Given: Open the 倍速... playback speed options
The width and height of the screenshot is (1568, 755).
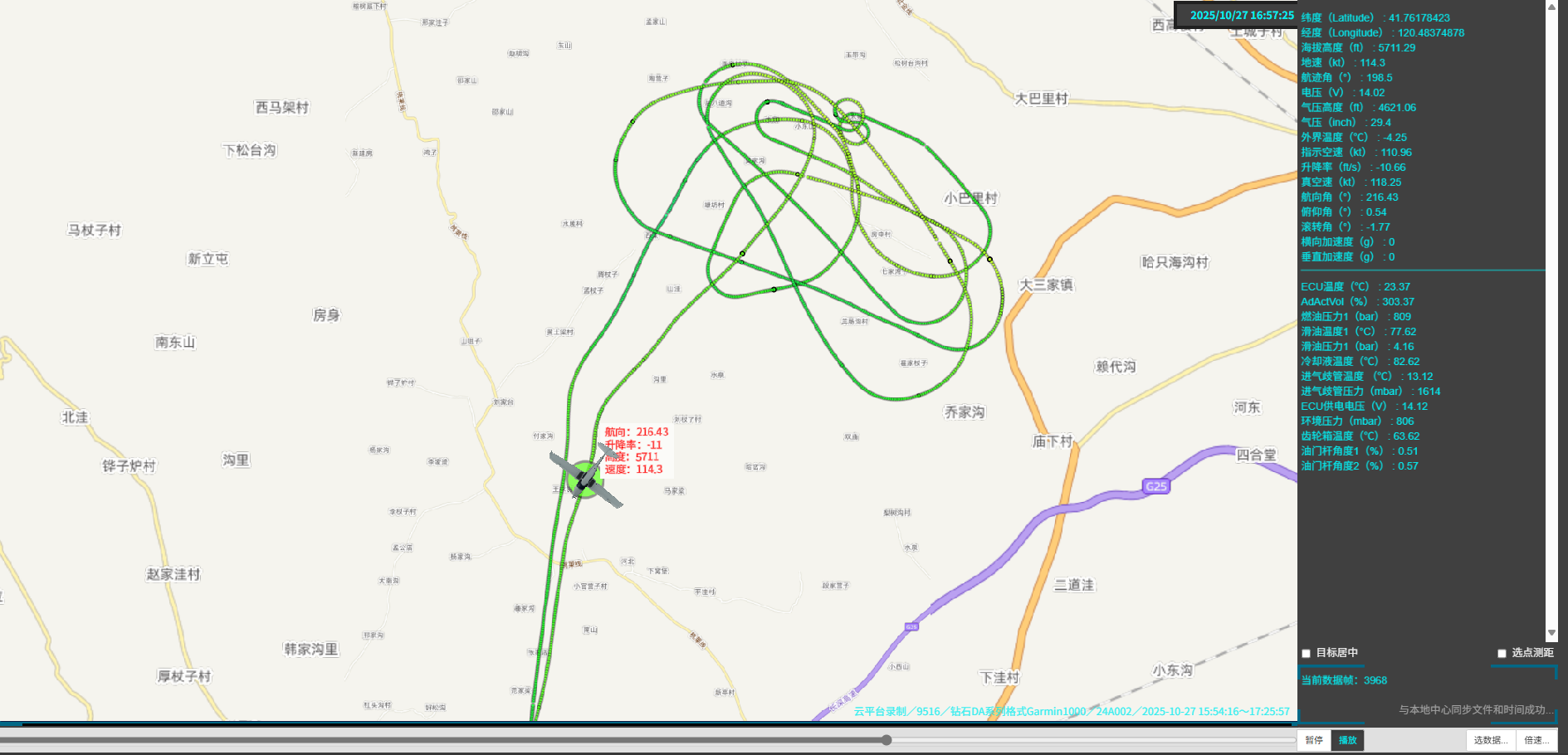Looking at the screenshot, I should point(1536,740).
